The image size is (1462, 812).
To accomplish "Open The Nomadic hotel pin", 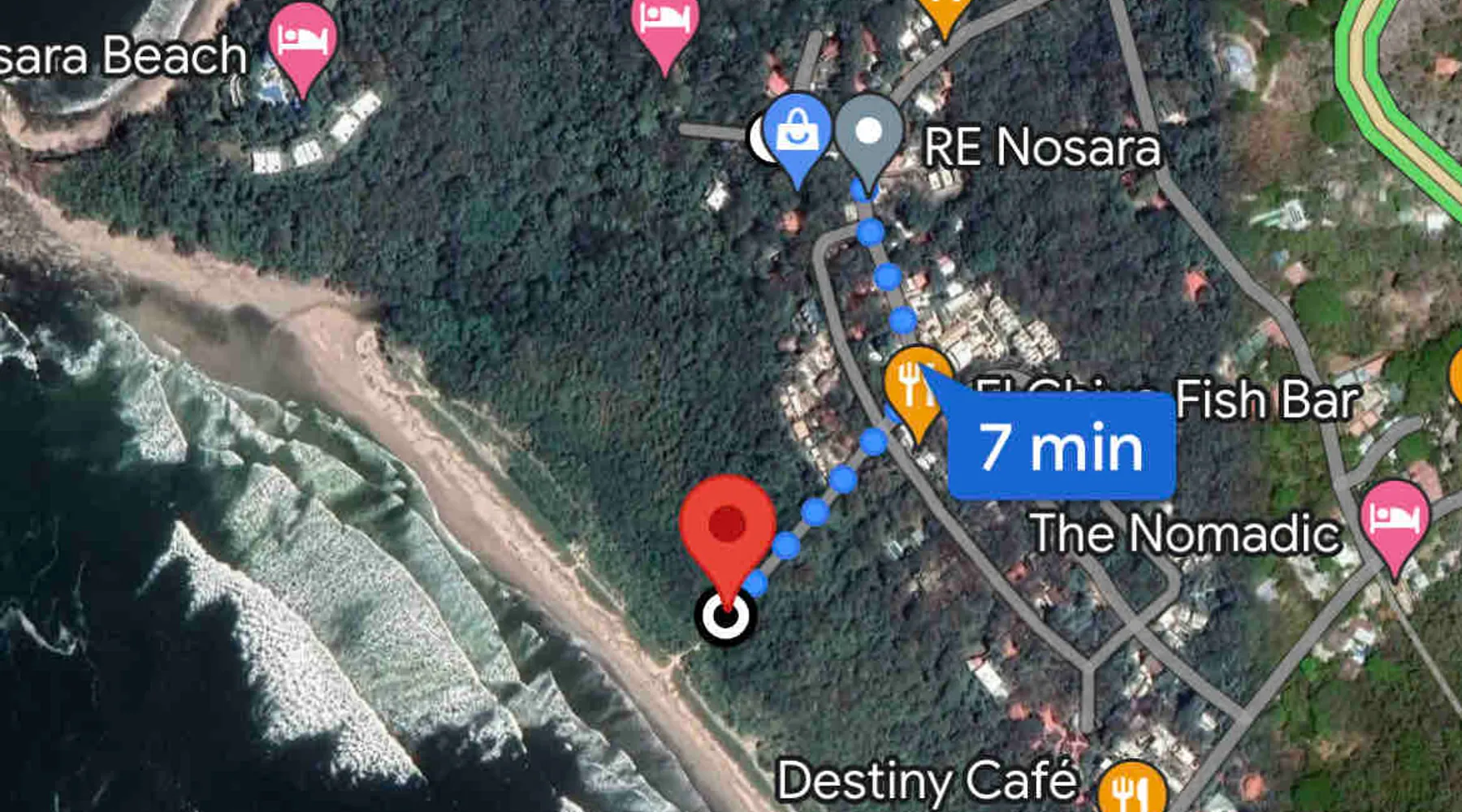I will point(1395,520).
